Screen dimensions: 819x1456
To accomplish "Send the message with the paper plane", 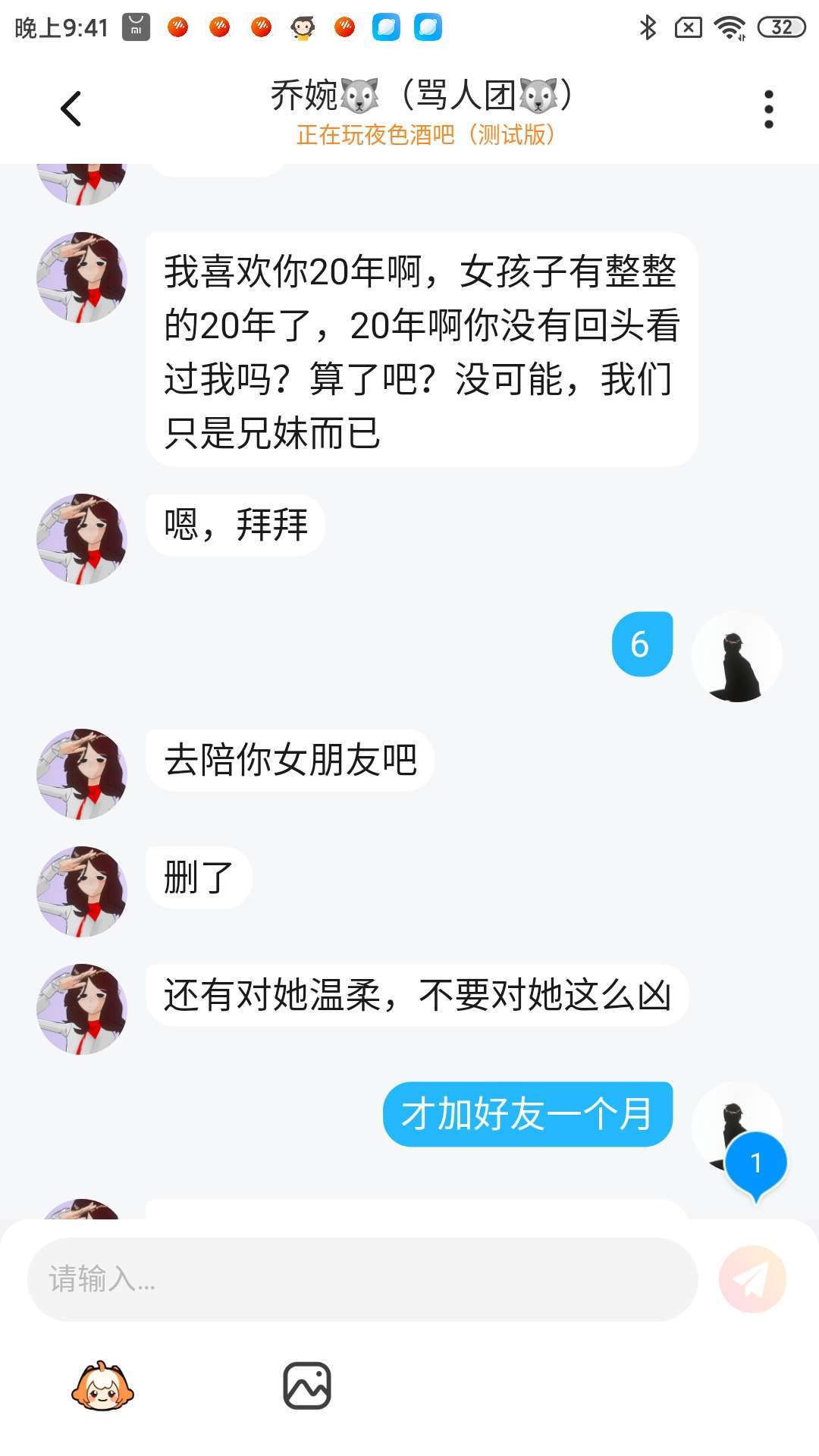I will [x=752, y=1279].
